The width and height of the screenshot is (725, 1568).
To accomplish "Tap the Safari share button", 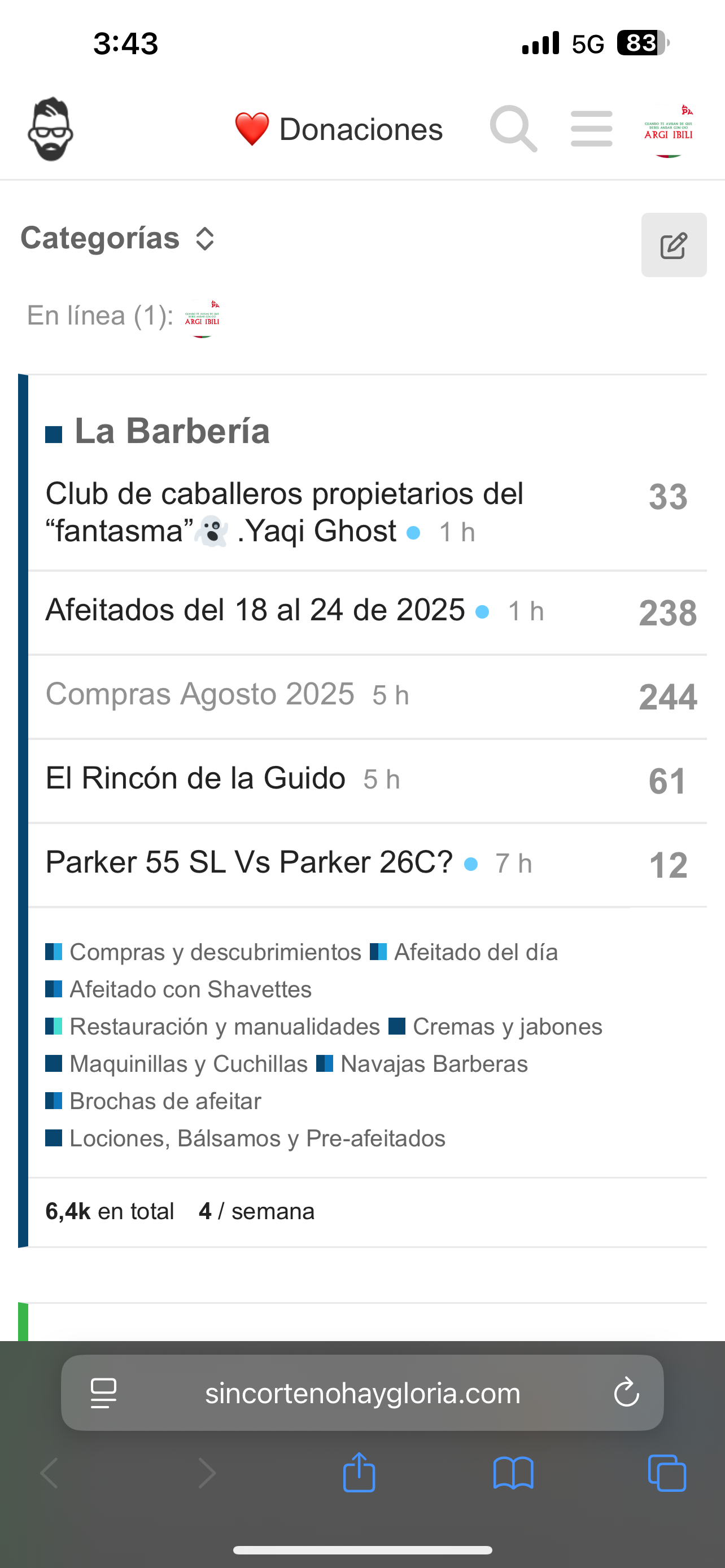I will point(359,1473).
